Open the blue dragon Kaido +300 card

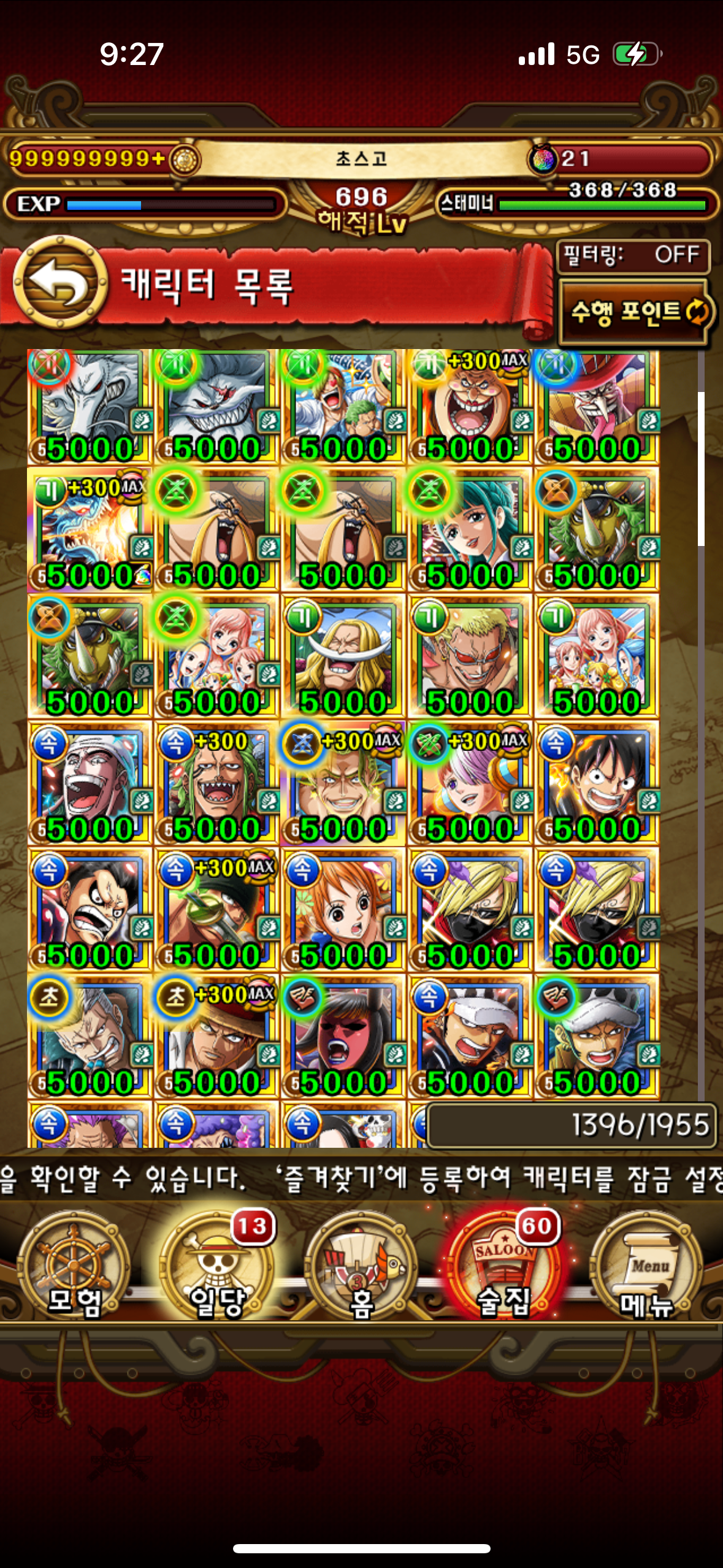click(x=90, y=530)
